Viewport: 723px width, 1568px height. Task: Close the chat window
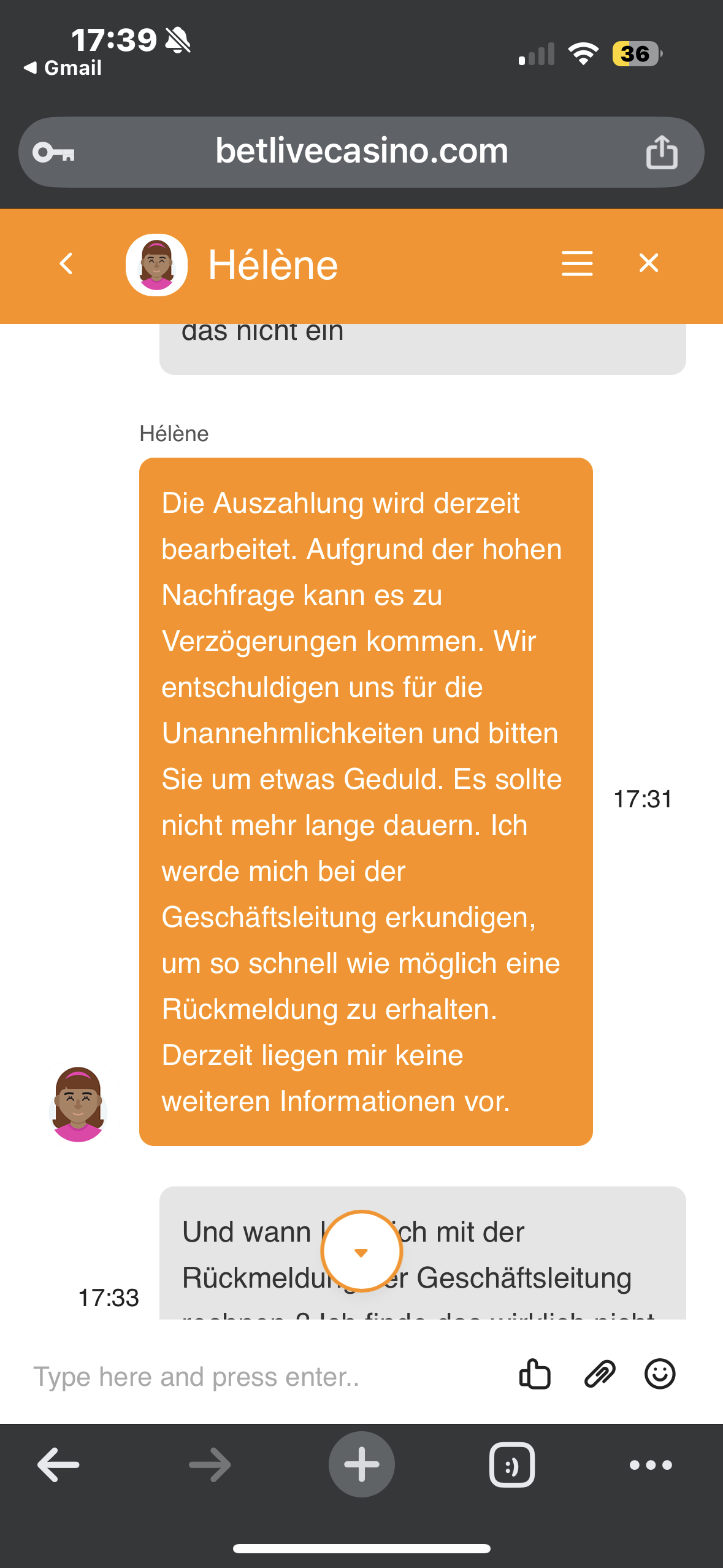click(648, 263)
